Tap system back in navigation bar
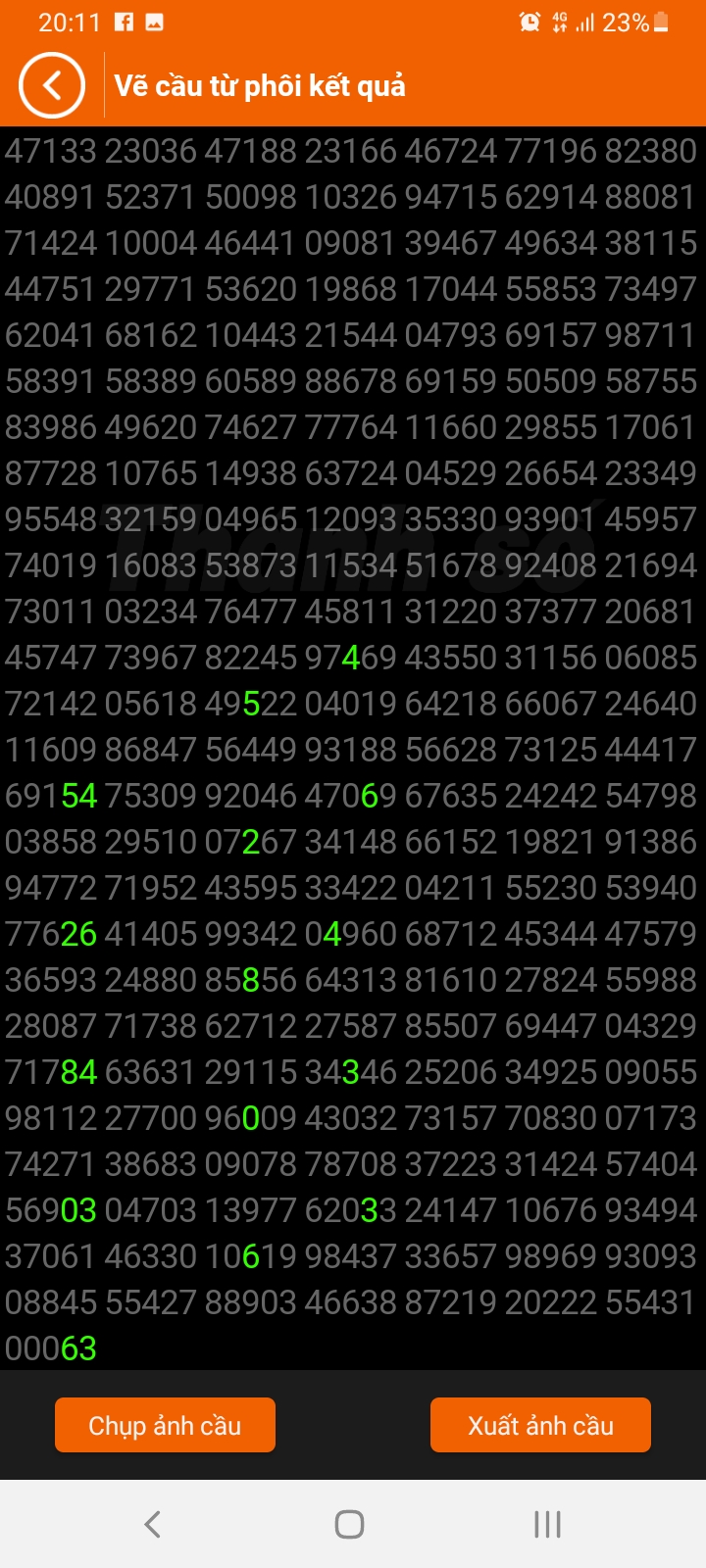706x1568 pixels. (x=152, y=1524)
